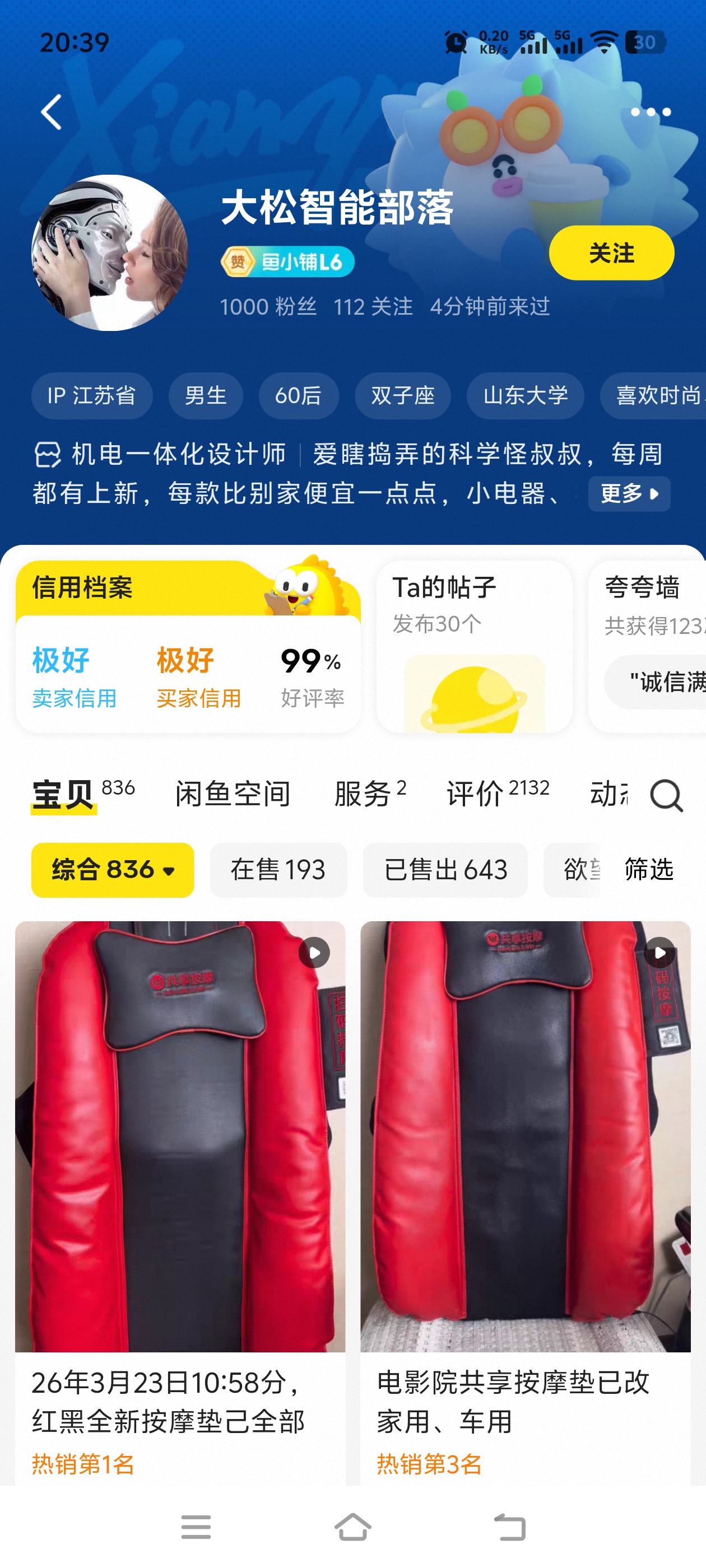Filter by 已售出 643 items
The height and width of the screenshot is (1568, 706).
click(x=445, y=870)
